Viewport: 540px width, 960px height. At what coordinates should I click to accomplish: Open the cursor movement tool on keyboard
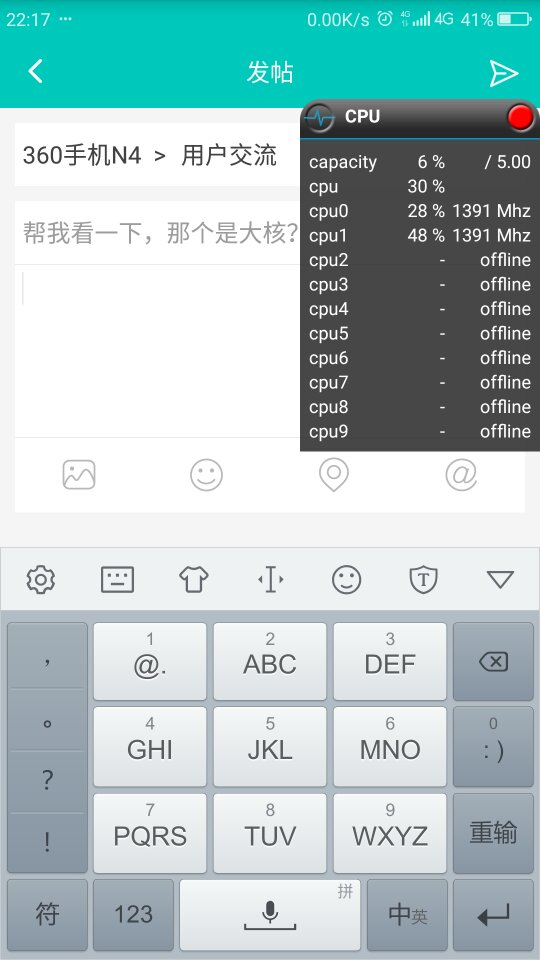click(x=271, y=579)
